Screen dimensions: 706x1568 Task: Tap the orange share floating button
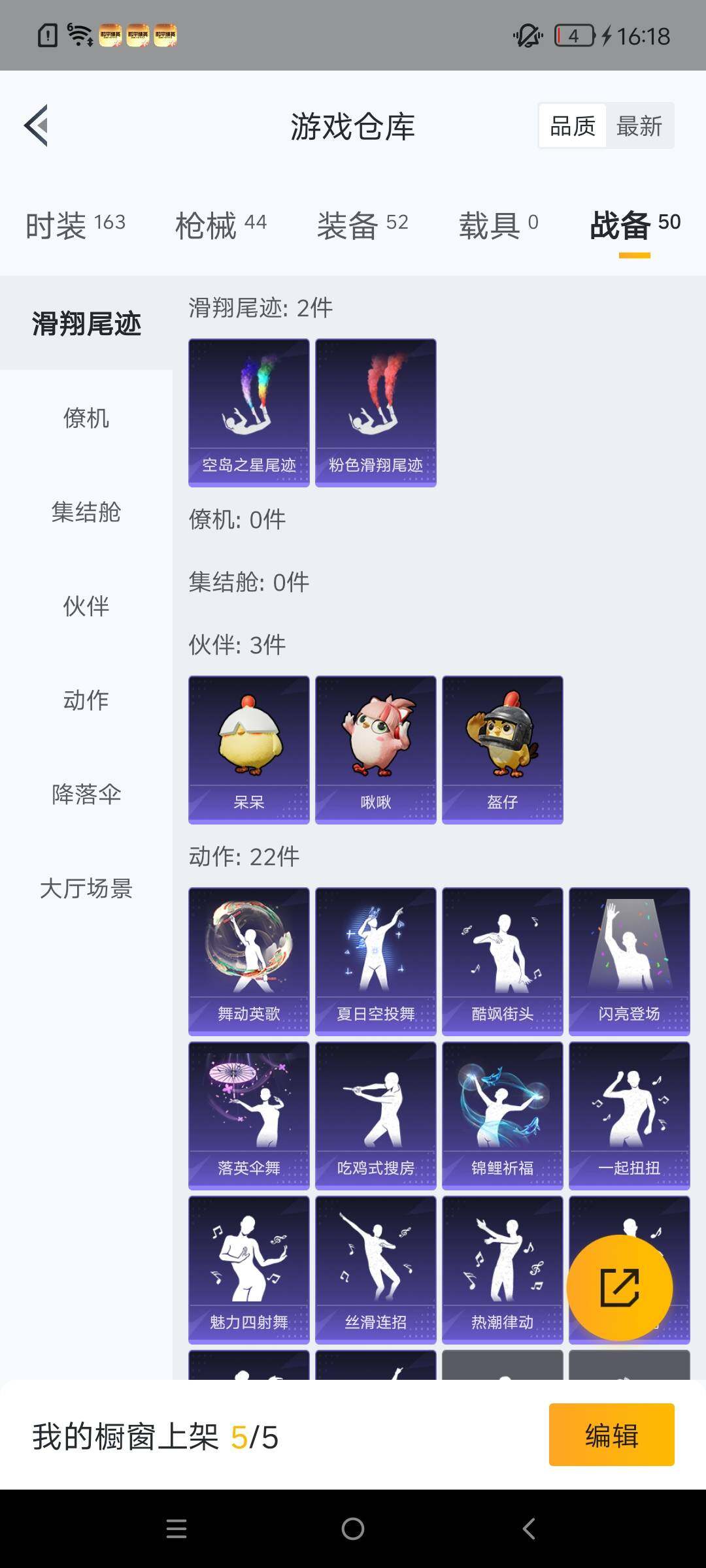click(x=620, y=1287)
